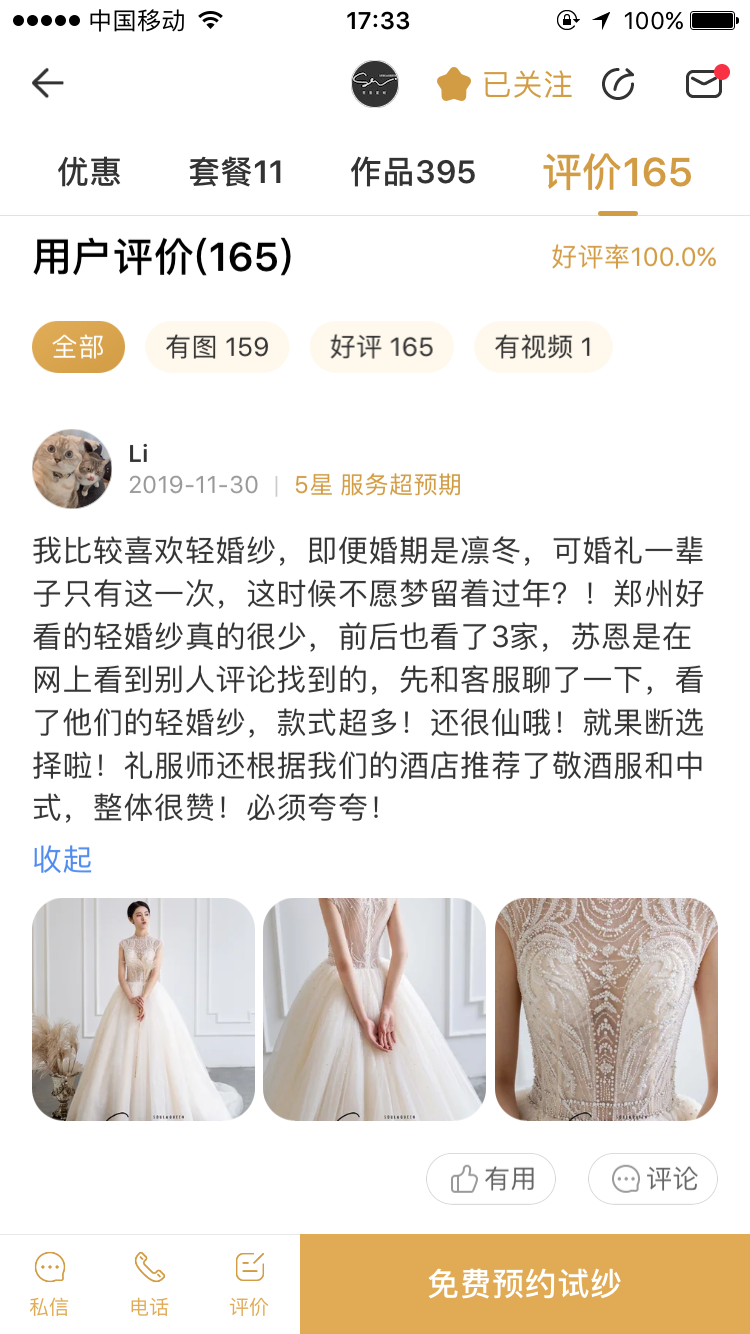The image size is (750, 1334).
Task: Open the beaded bodice close-up photo
Action: point(606,1009)
